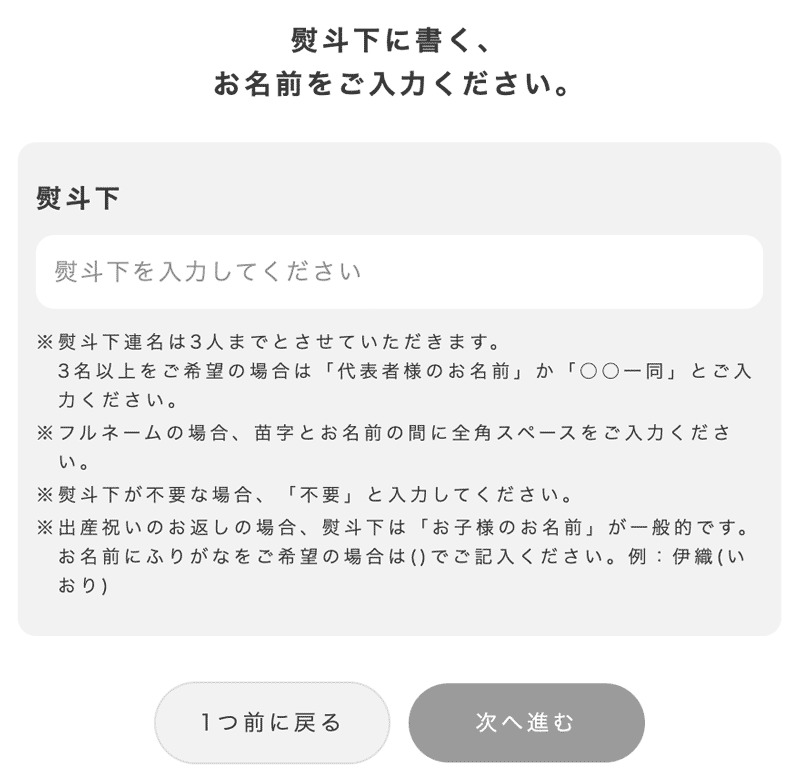This screenshot has height=782, width=800.
Task: Go back with 1つ前に戻る button
Action: coord(271,723)
